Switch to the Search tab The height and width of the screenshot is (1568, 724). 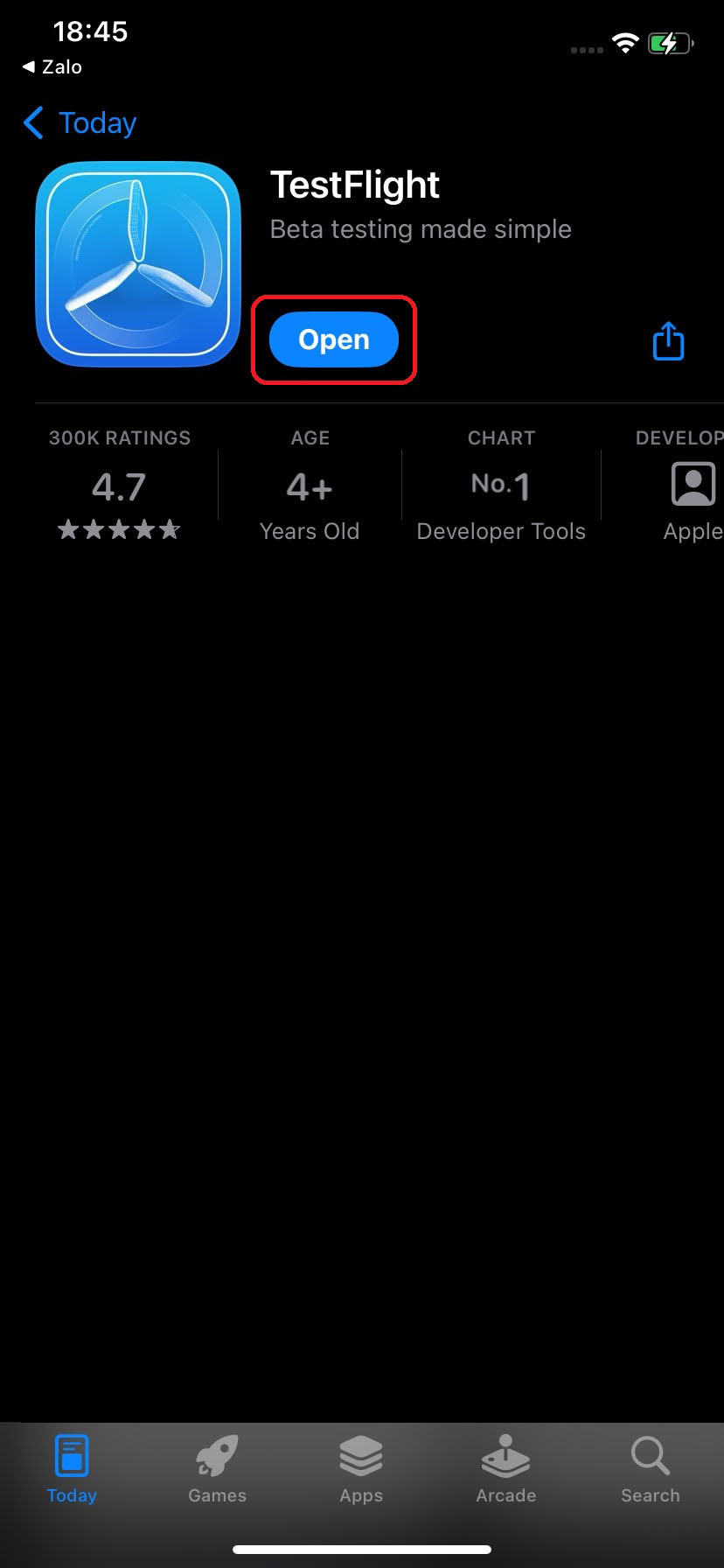click(650, 1470)
